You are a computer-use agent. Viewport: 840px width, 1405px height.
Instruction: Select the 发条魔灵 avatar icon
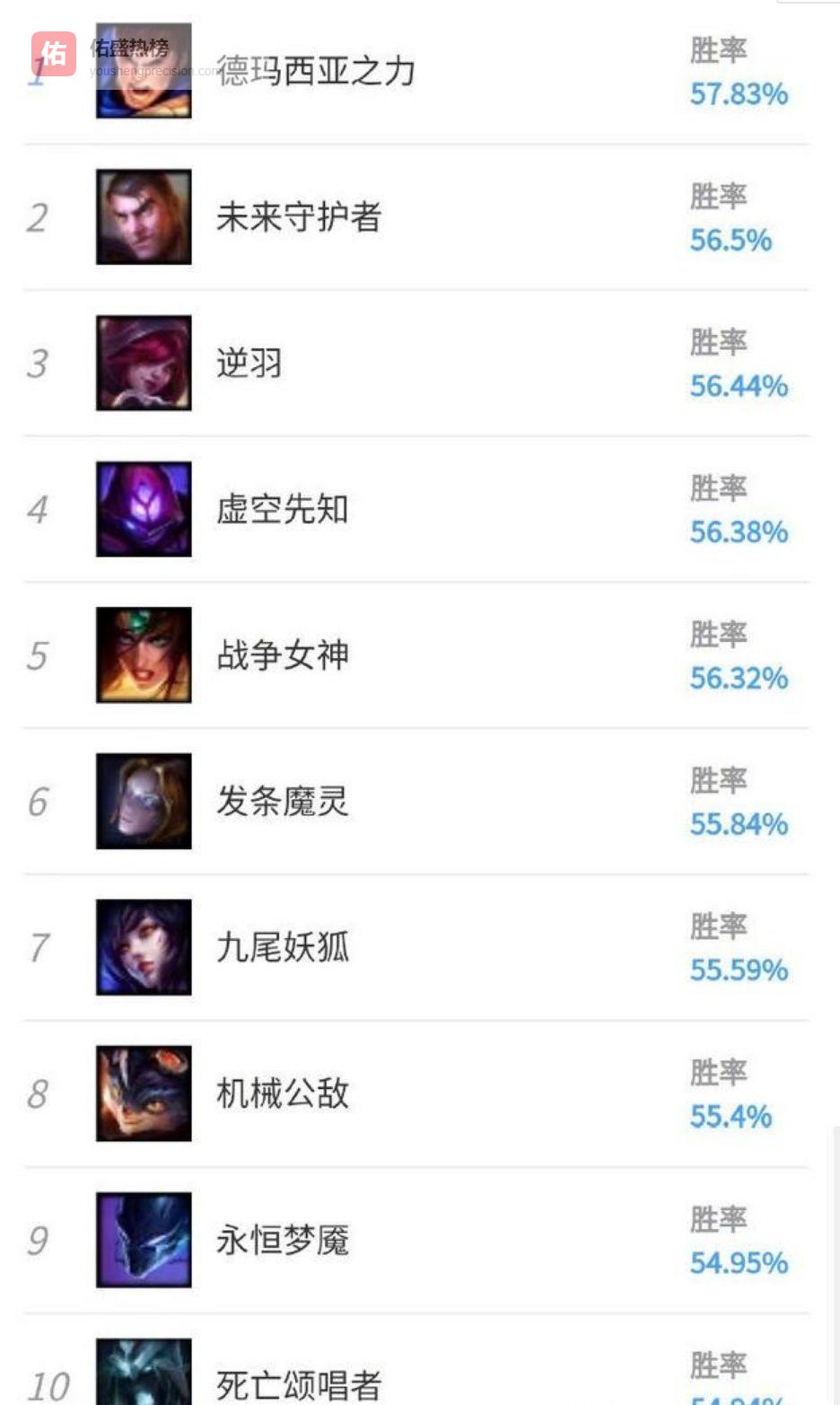pos(144,801)
